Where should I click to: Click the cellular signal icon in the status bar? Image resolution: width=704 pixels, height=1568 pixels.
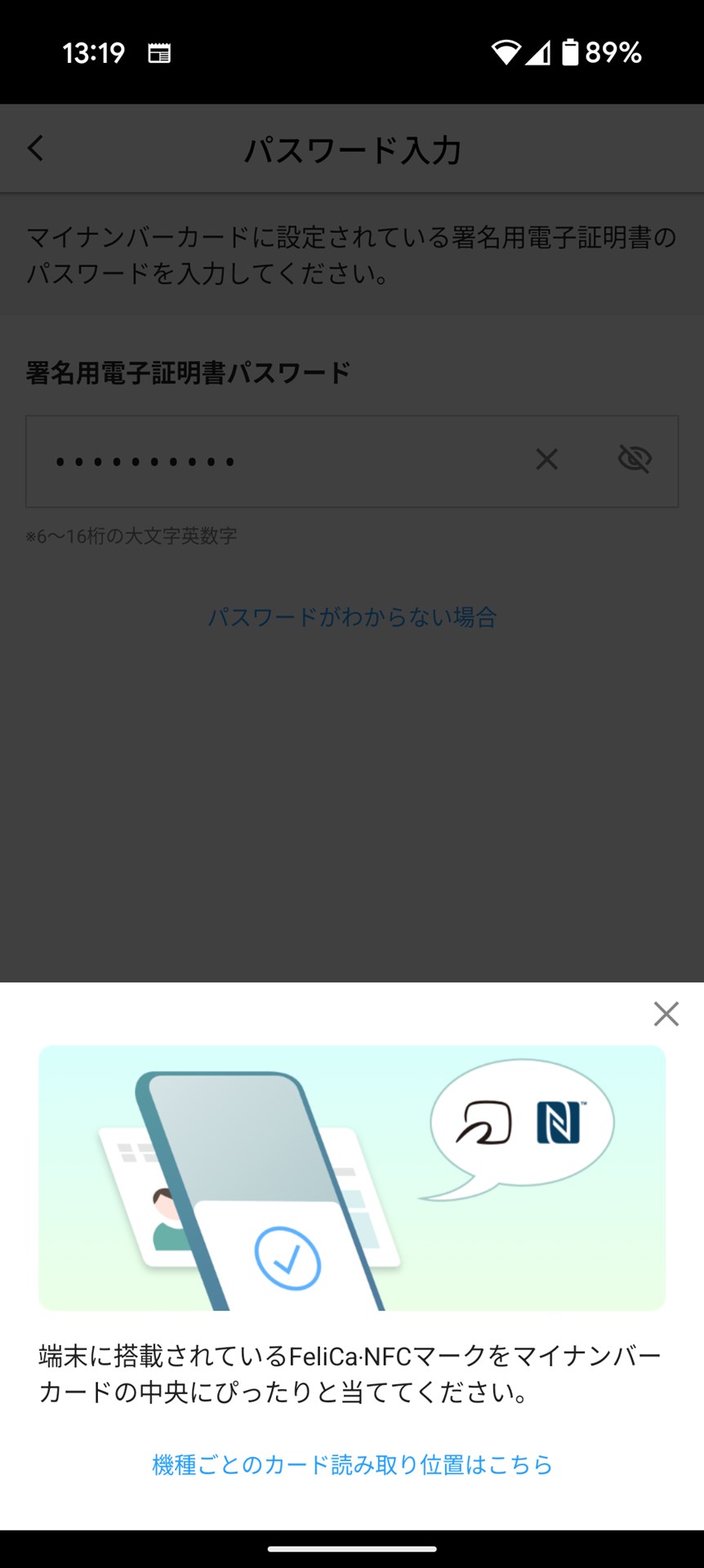tap(538, 51)
